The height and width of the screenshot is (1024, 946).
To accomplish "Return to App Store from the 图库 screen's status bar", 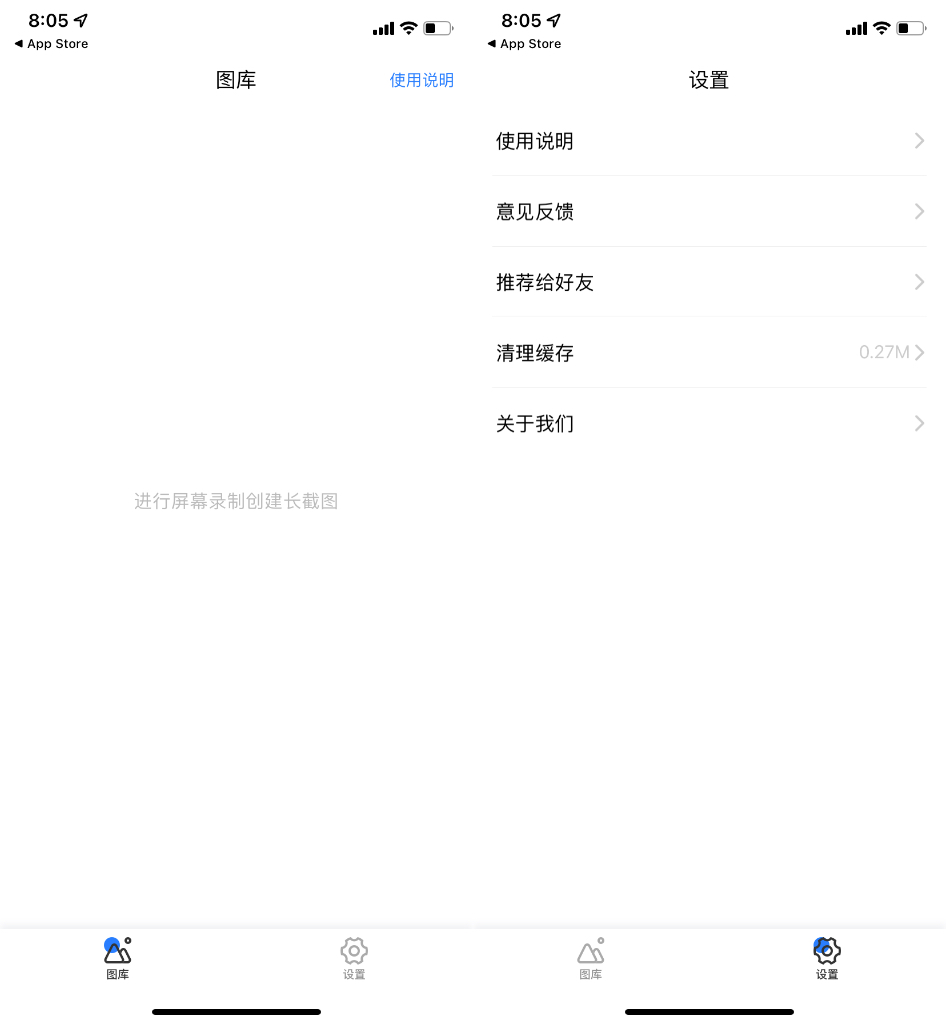I will 52,44.
